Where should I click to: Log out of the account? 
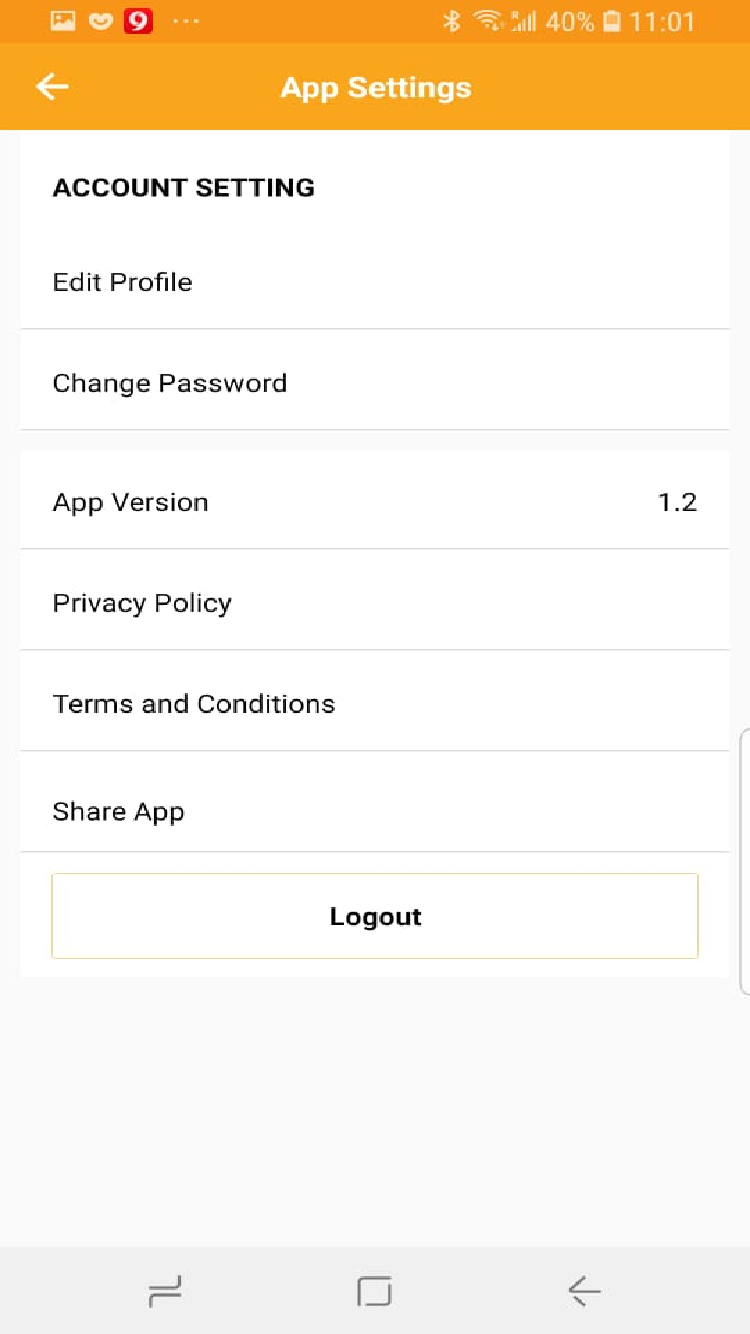[375, 916]
